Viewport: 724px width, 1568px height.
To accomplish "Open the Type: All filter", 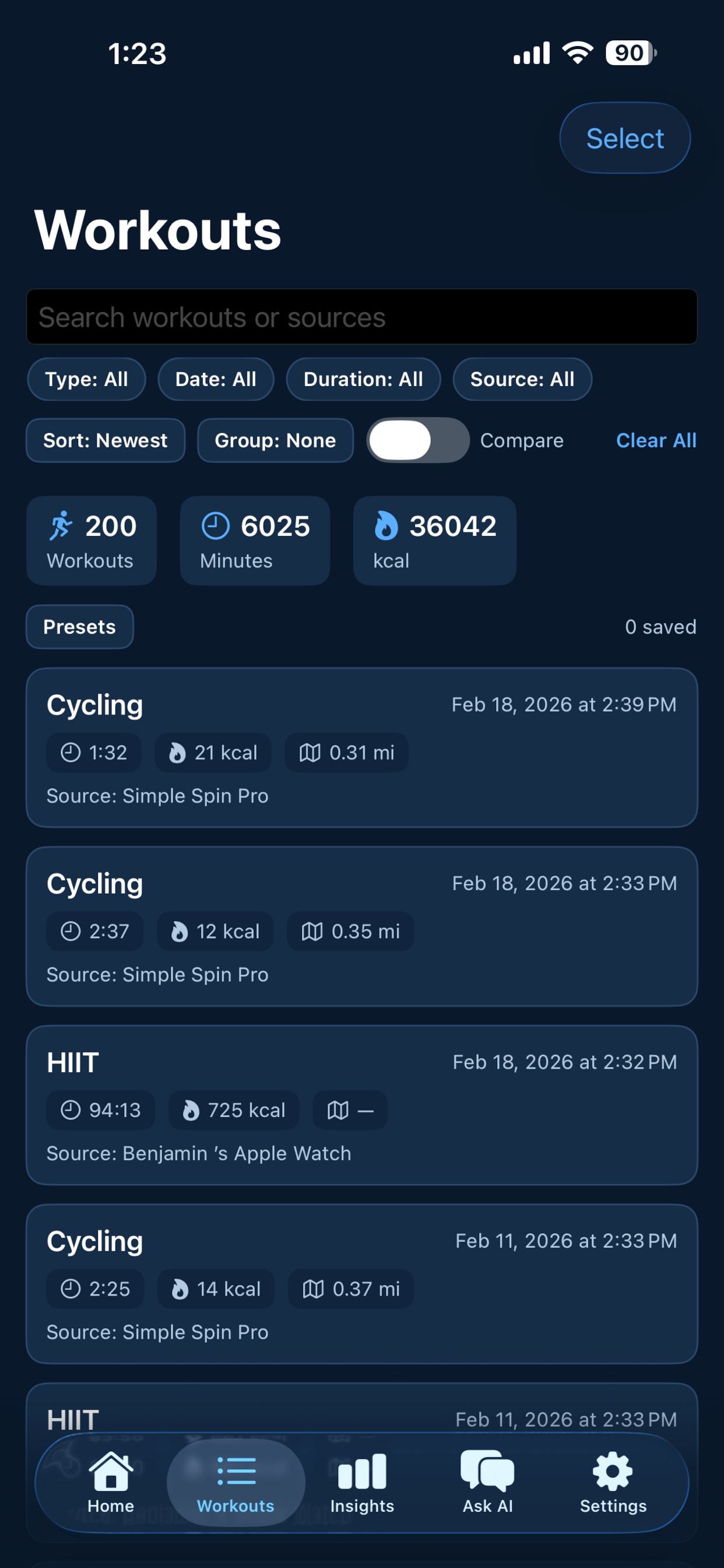I will pos(86,379).
